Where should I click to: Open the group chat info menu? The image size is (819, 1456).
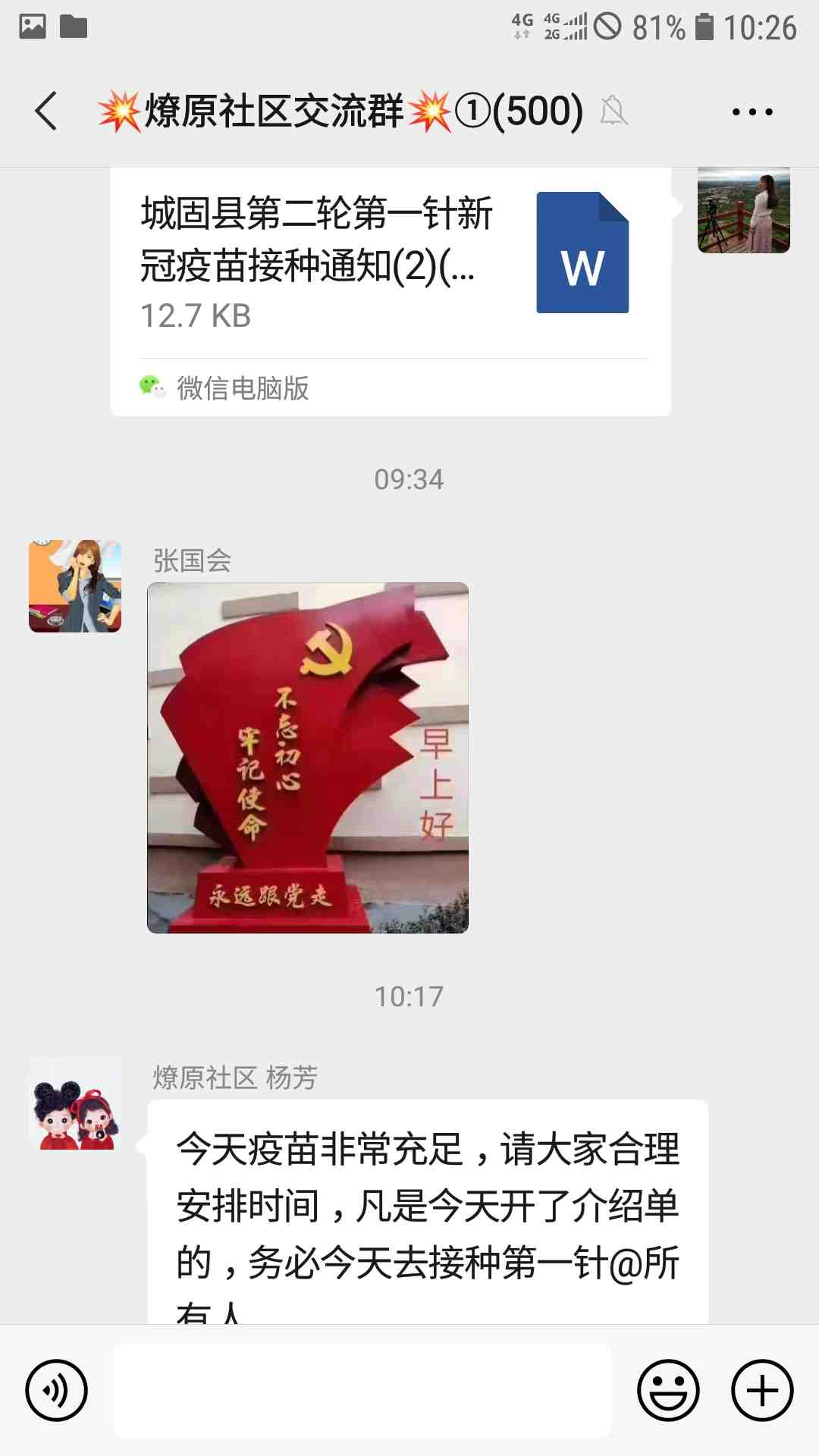tap(752, 112)
